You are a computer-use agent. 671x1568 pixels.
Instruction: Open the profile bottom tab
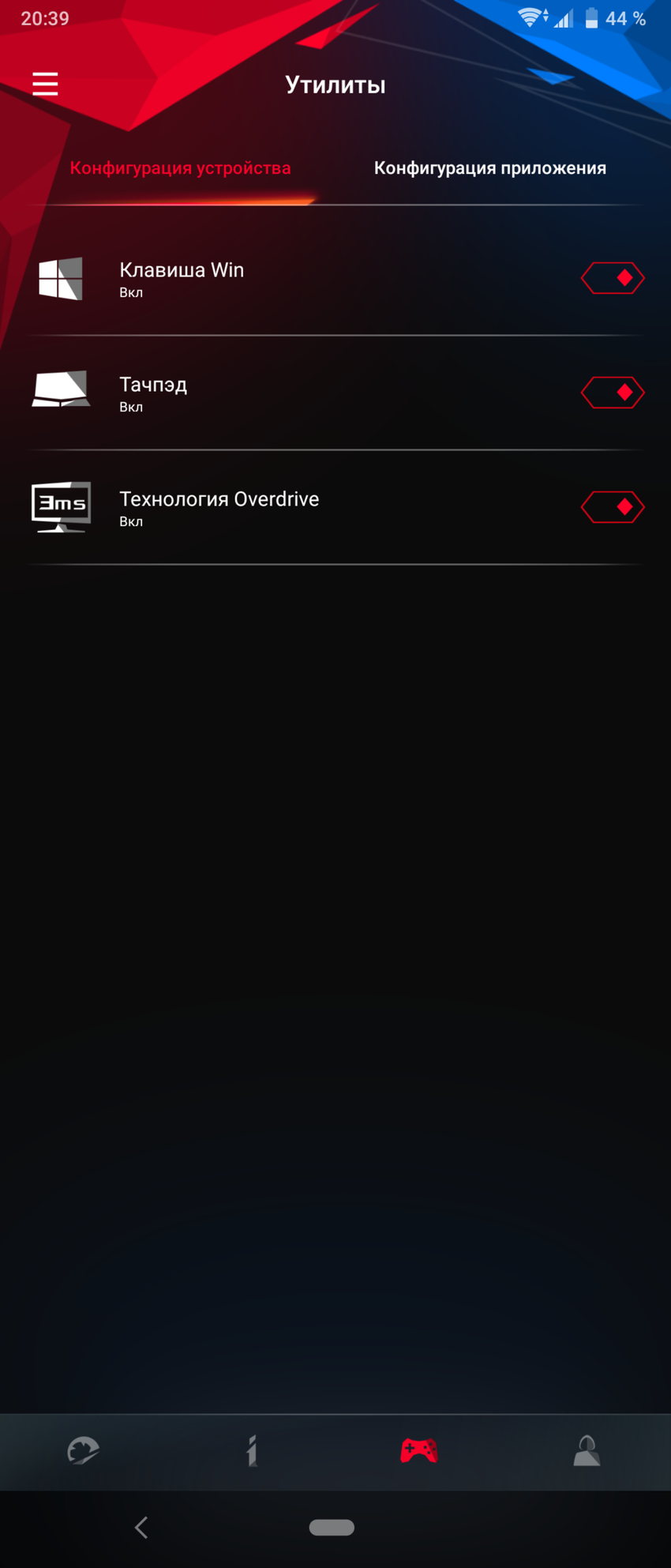coord(587,1450)
